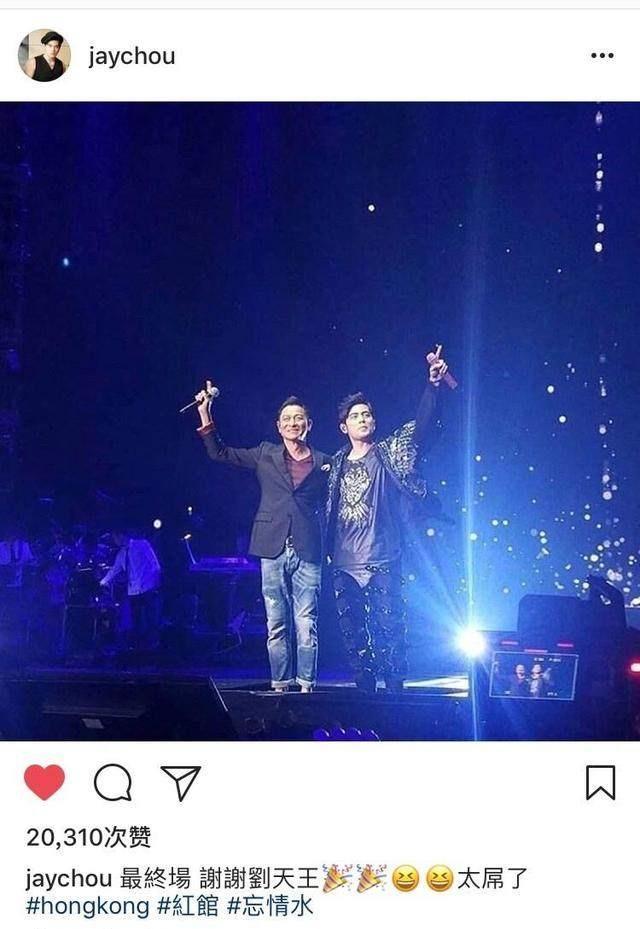Share the post via paper plane icon
640x929 pixels.
tap(181, 782)
